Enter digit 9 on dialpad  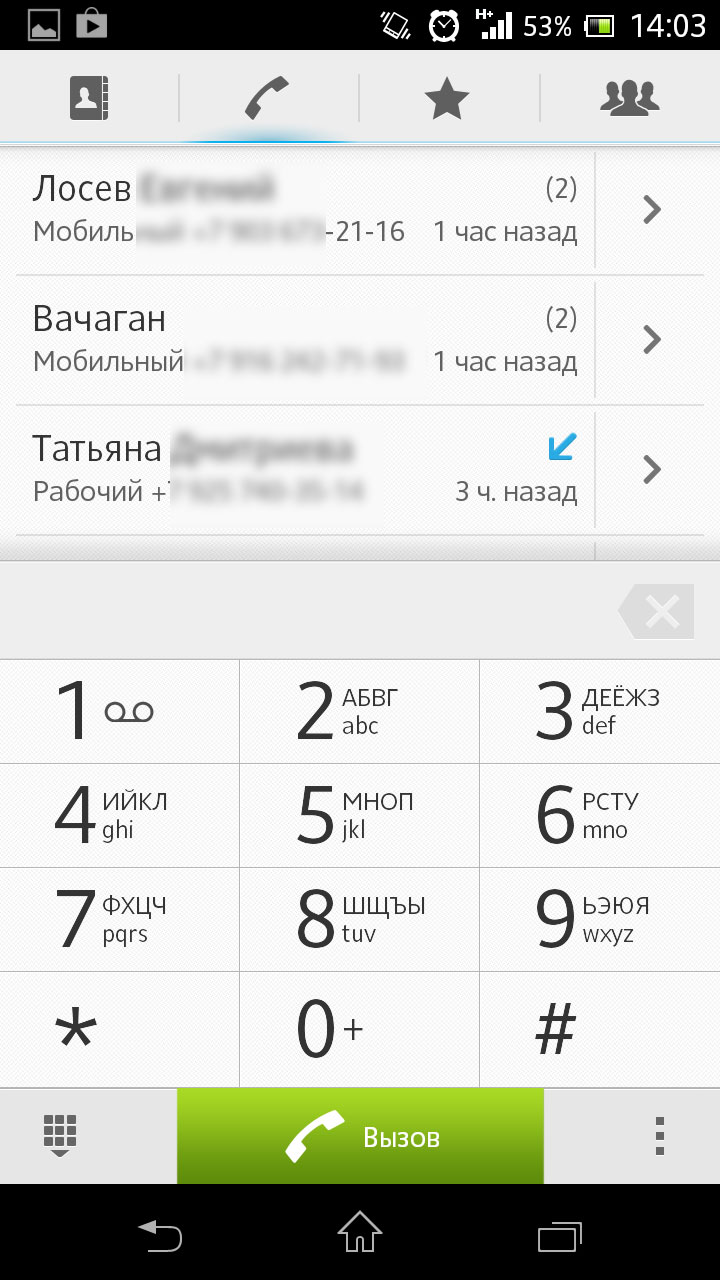(x=599, y=919)
